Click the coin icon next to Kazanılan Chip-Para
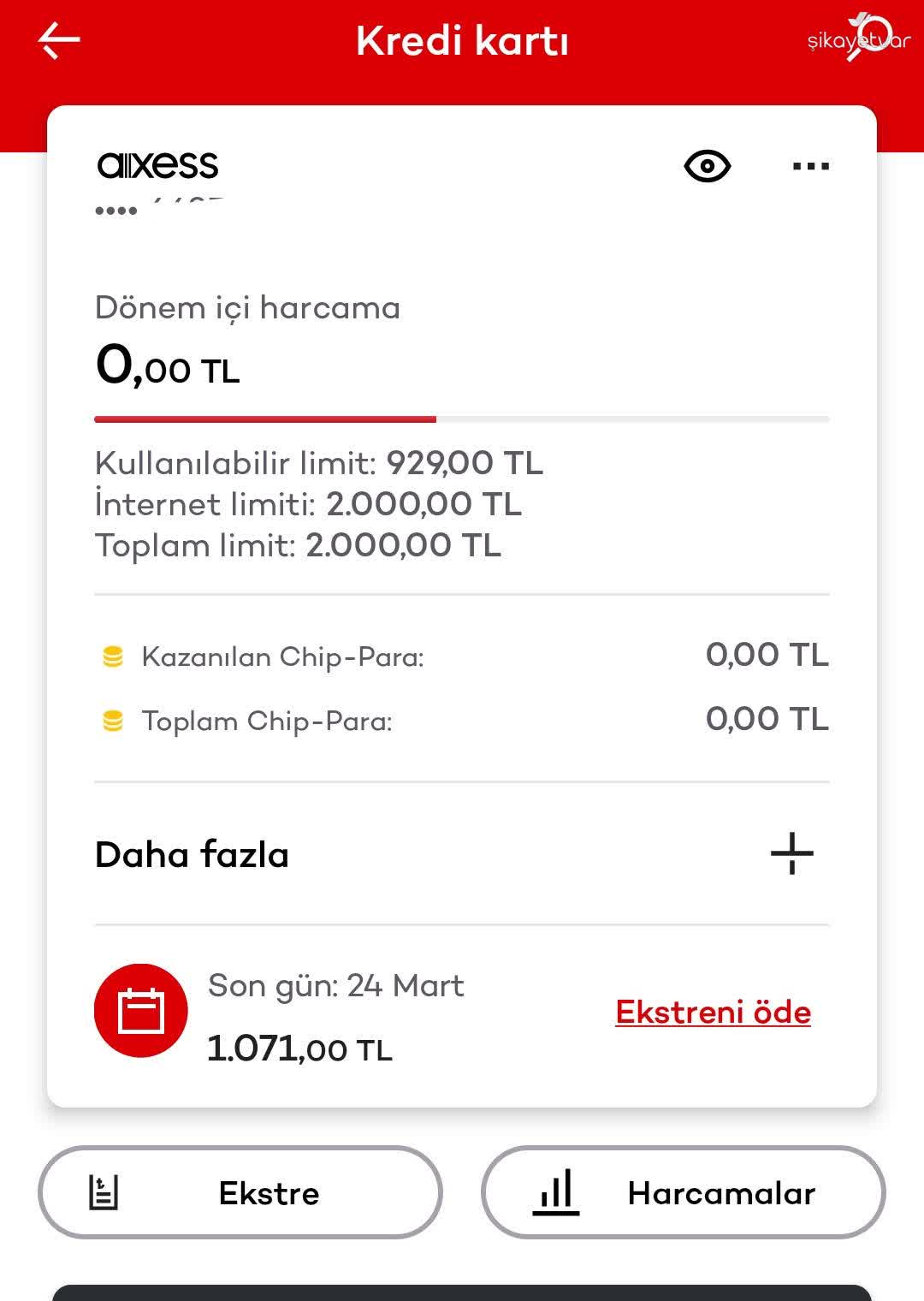This screenshot has width=924, height=1301. [x=111, y=655]
